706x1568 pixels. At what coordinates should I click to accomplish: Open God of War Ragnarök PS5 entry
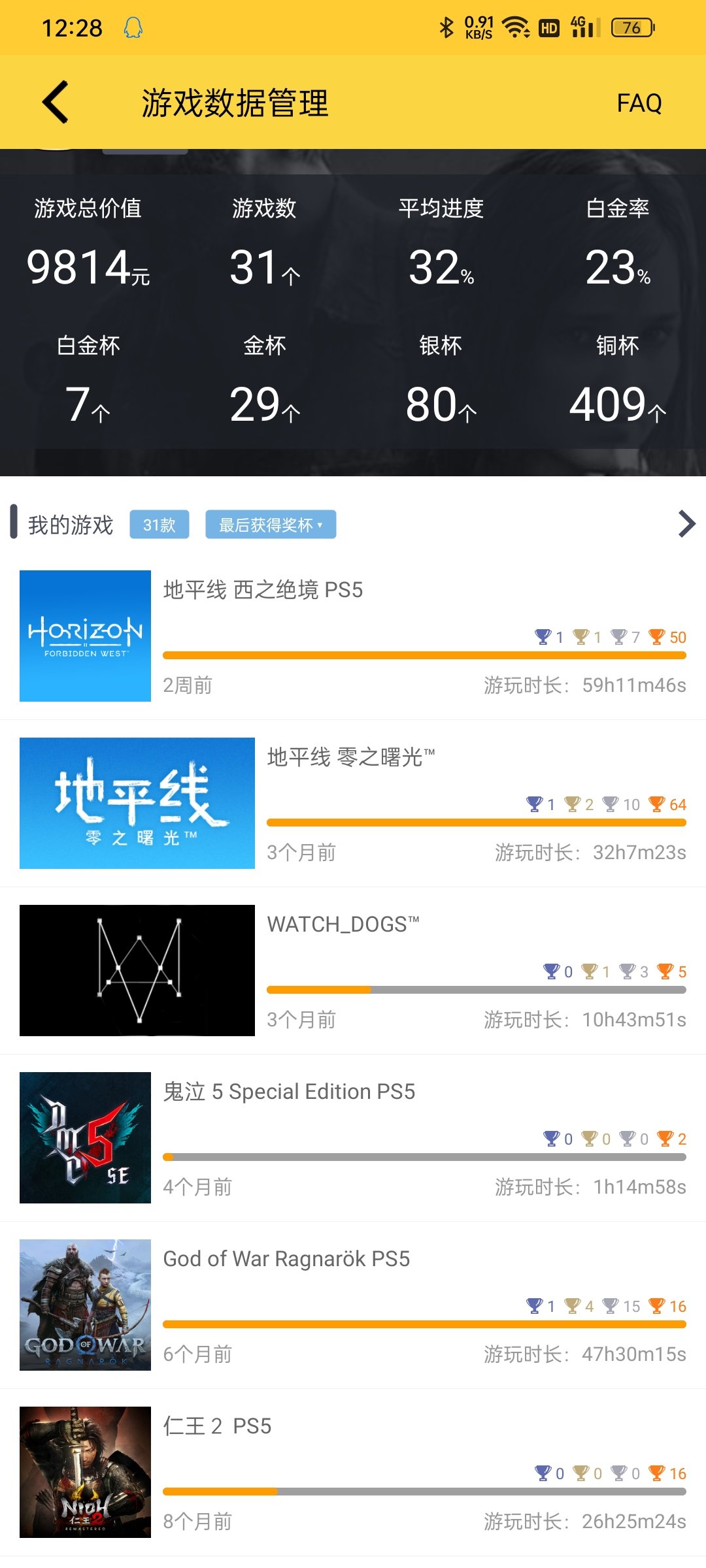click(x=353, y=1305)
